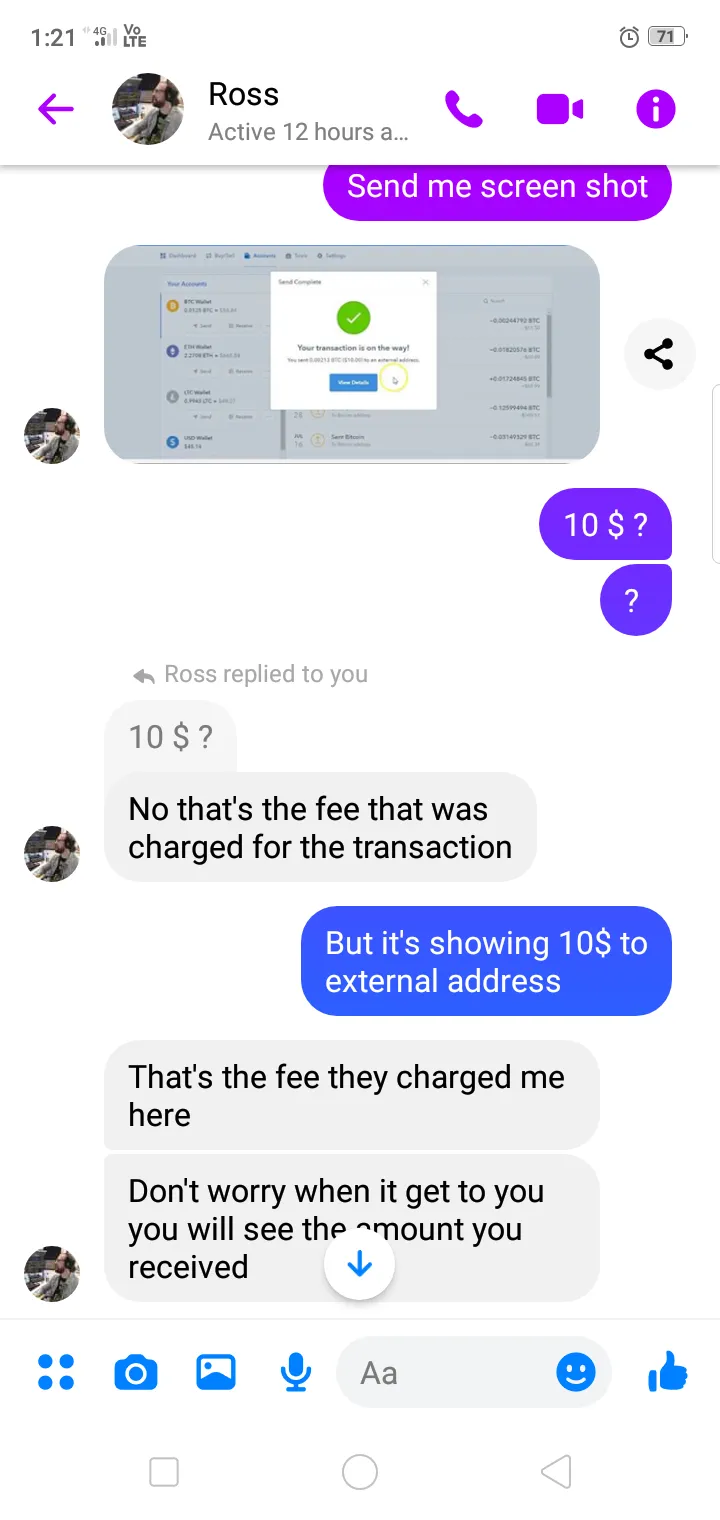Screen dimensions: 720x1520
Task: Go back using the purple arrow
Action: tap(56, 109)
